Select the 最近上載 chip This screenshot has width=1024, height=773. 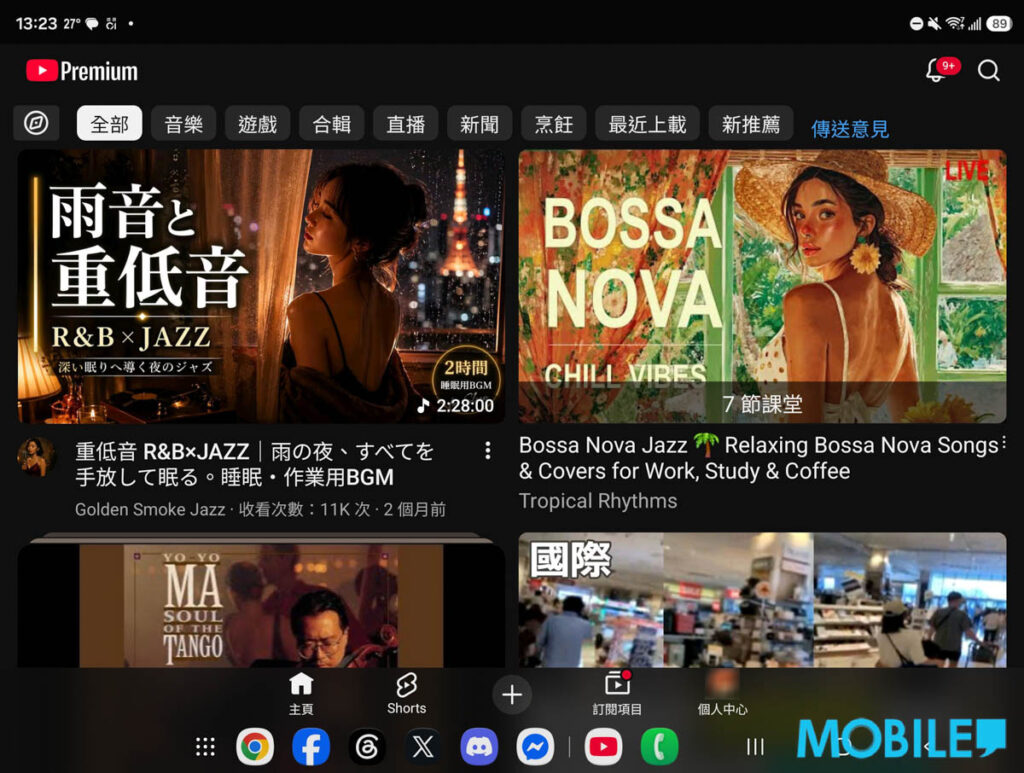(647, 123)
